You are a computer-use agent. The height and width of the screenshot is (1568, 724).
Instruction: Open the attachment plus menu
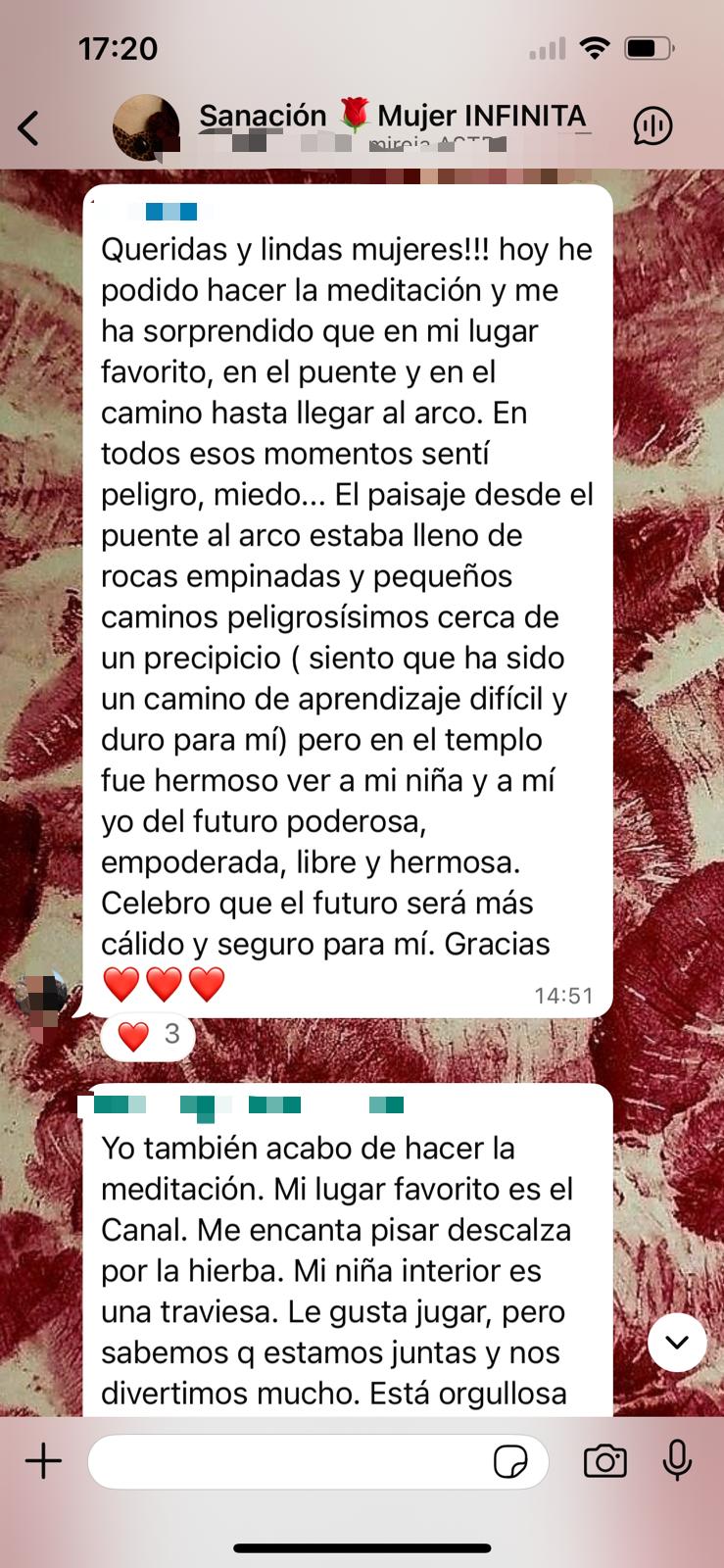click(43, 1462)
